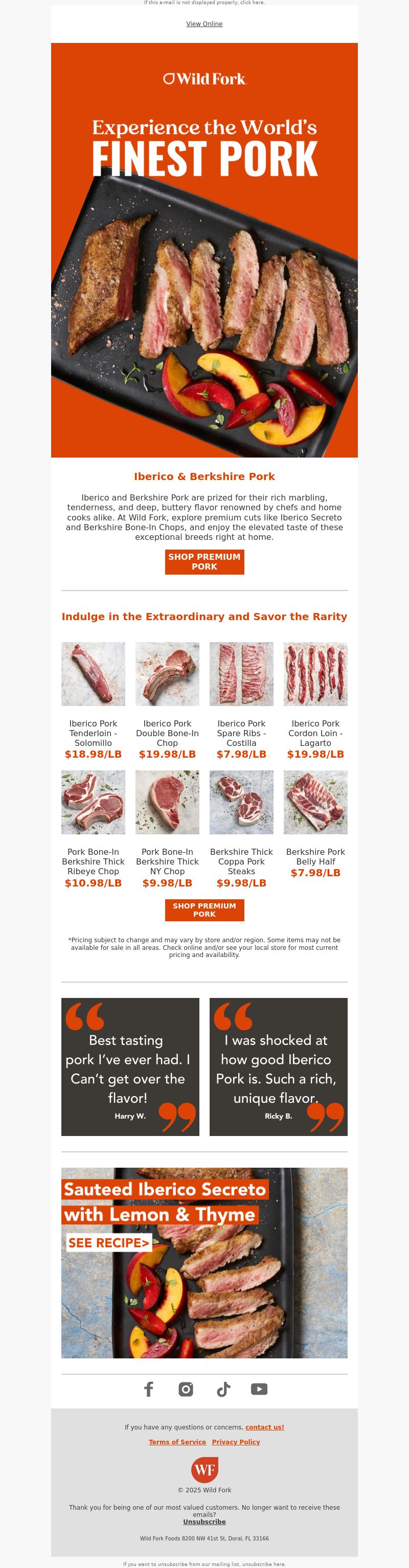Open the View Online link
Viewport: 409px width, 1568px height.
204,24
